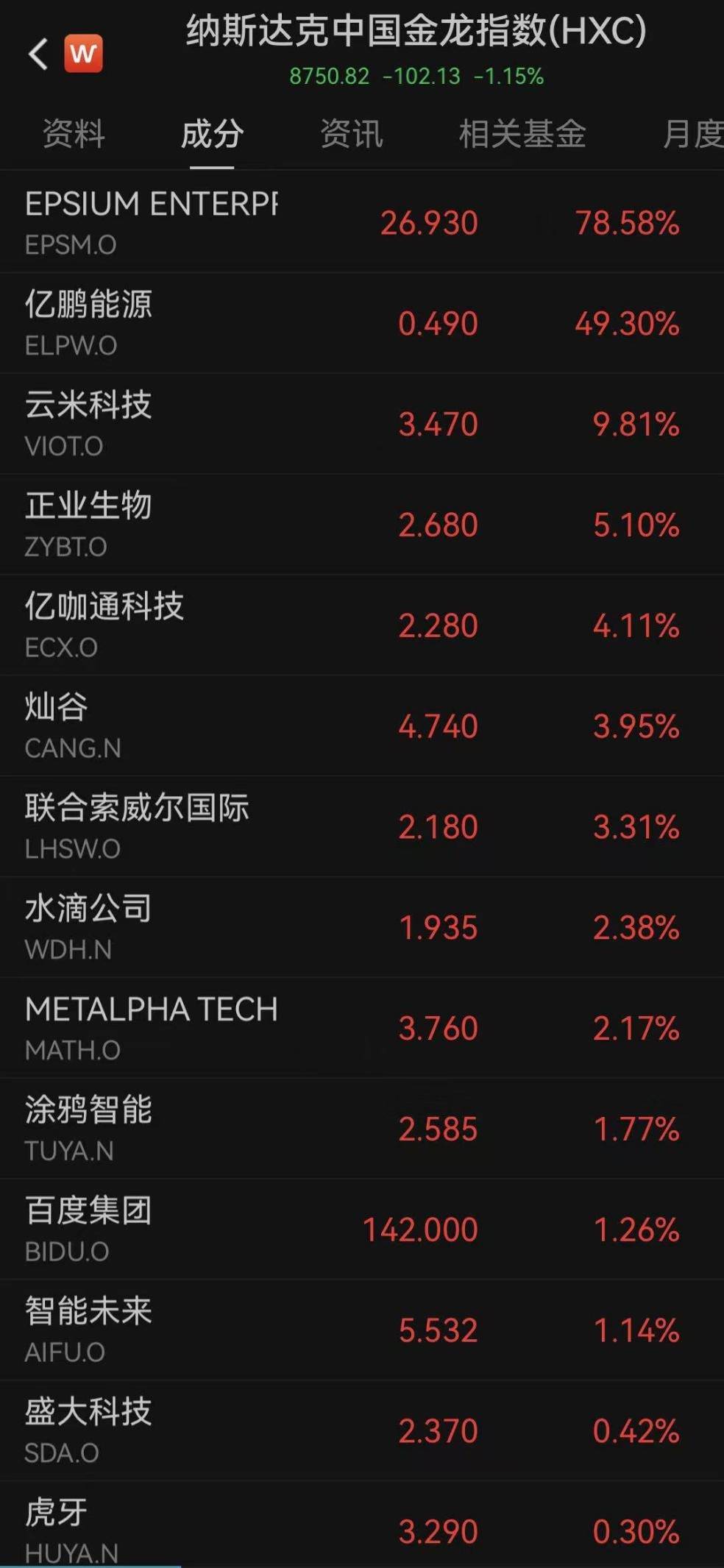This screenshot has width=724, height=1568.
Task: View 云米科技 VIOT.O quote
Action: click(361, 424)
